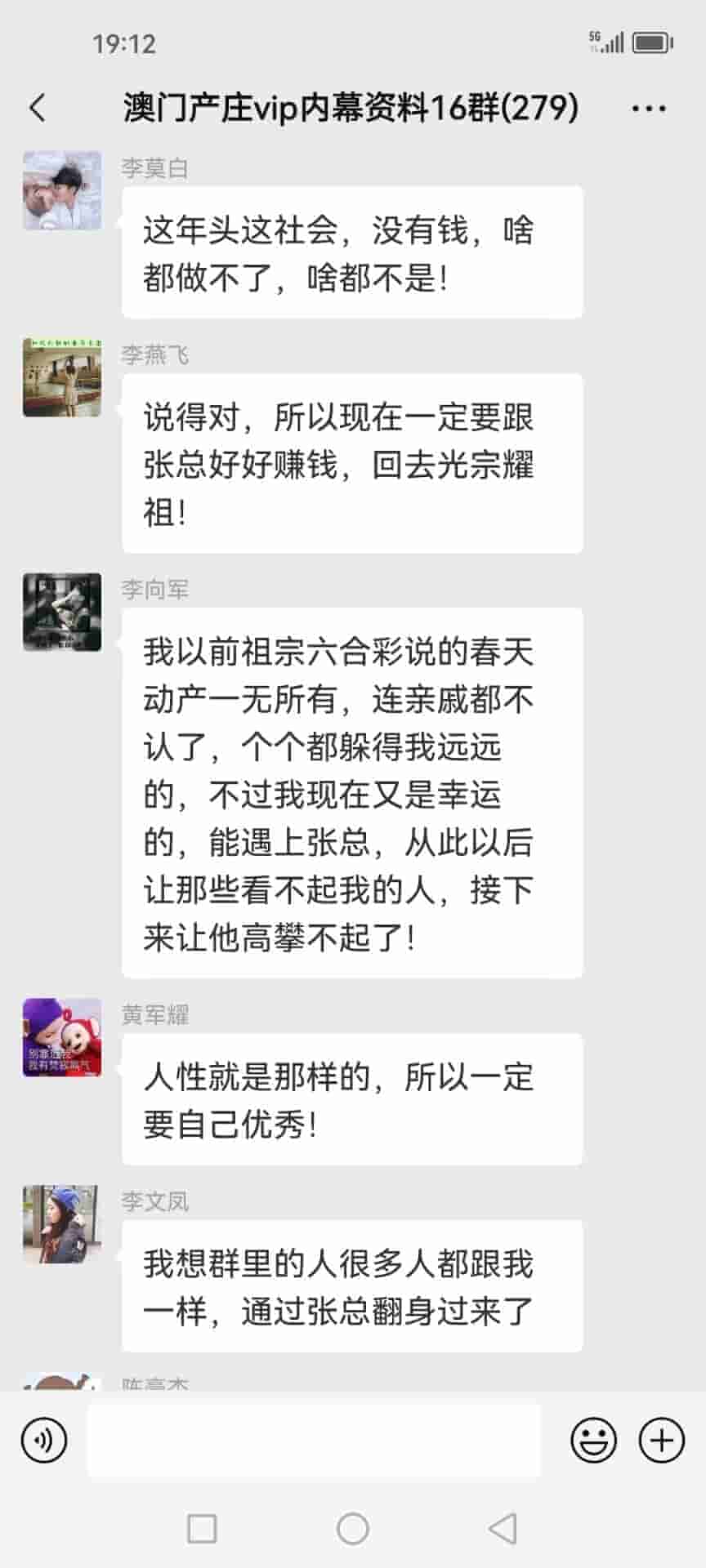
Task: Open 李莫白's profile avatar
Action: pyautogui.click(x=62, y=190)
